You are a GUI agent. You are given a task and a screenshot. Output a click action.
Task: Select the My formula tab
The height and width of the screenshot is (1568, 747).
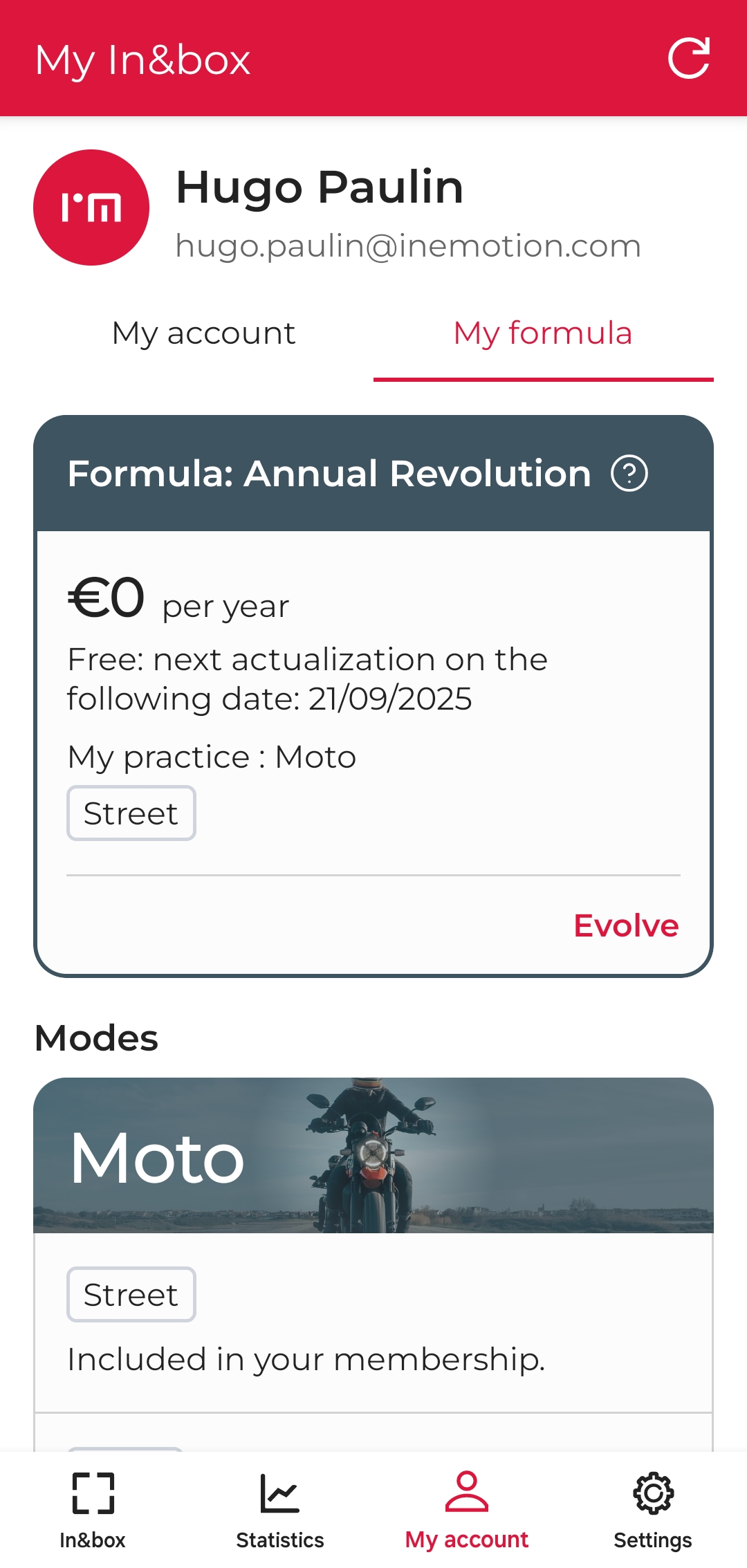coord(543,333)
